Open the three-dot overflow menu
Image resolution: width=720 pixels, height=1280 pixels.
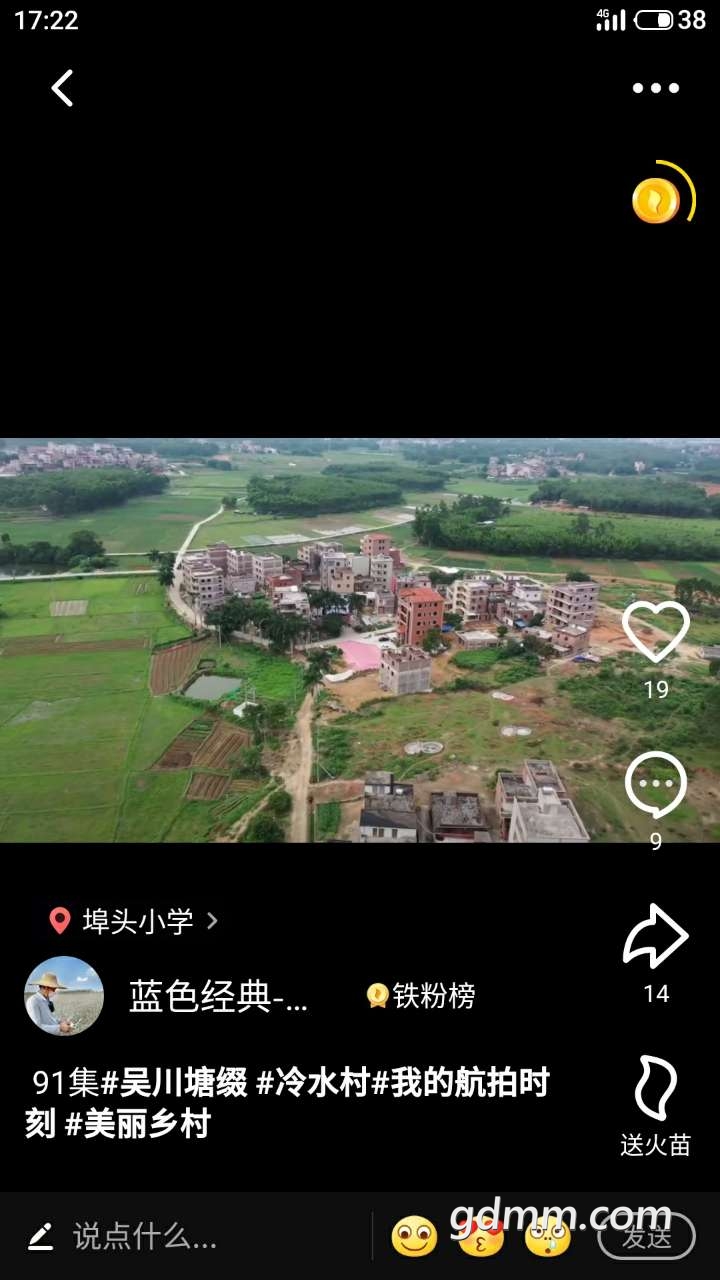point(655,88)
